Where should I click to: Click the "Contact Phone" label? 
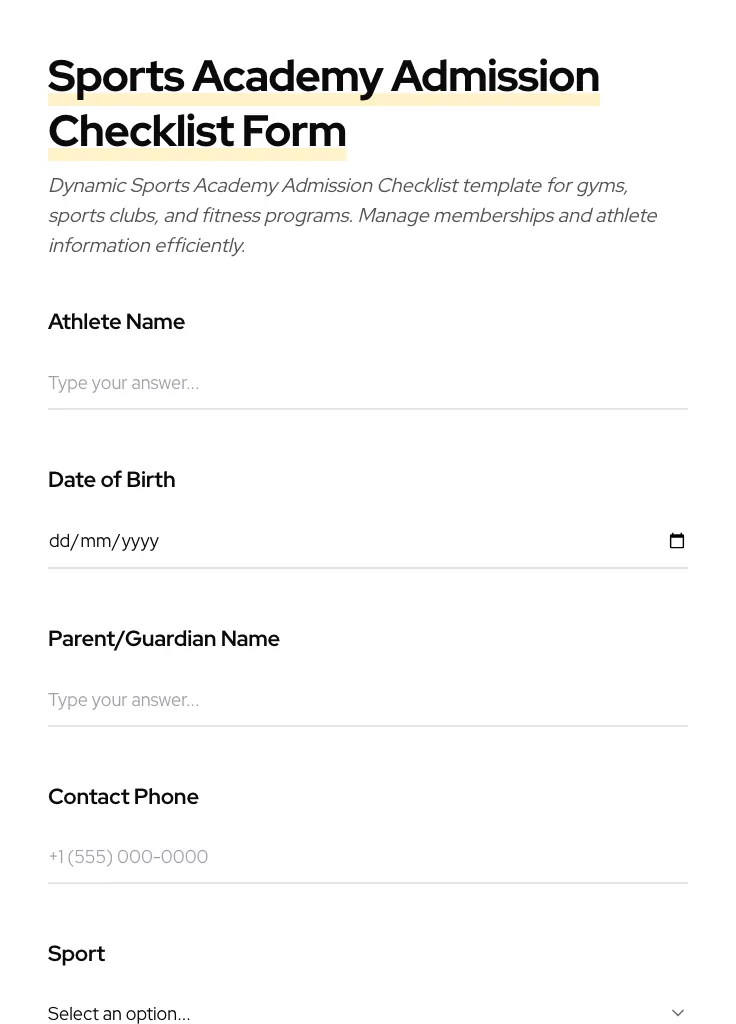click(x=123, y=797)
